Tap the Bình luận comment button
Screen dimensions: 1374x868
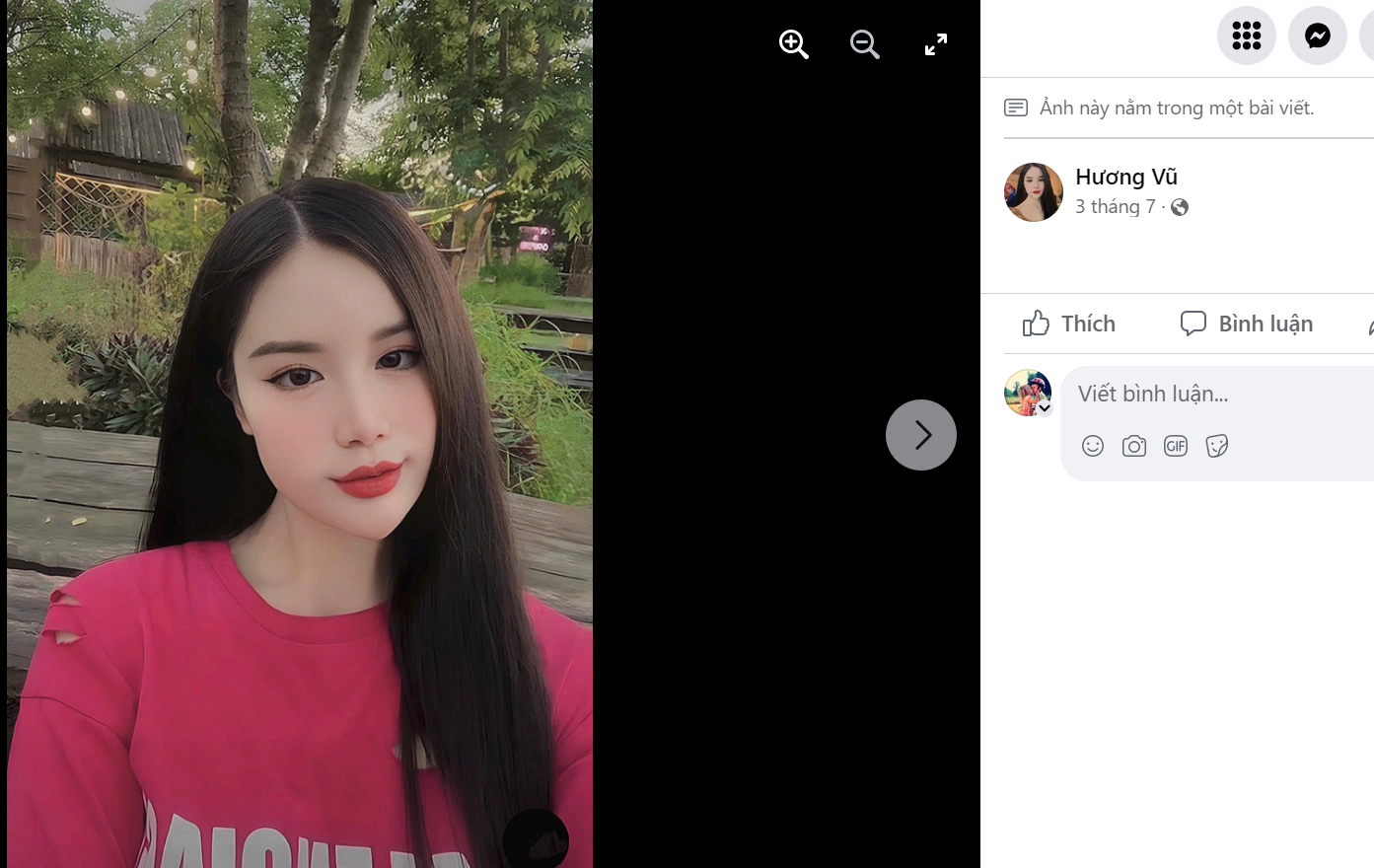click(x=1247, y=324)
